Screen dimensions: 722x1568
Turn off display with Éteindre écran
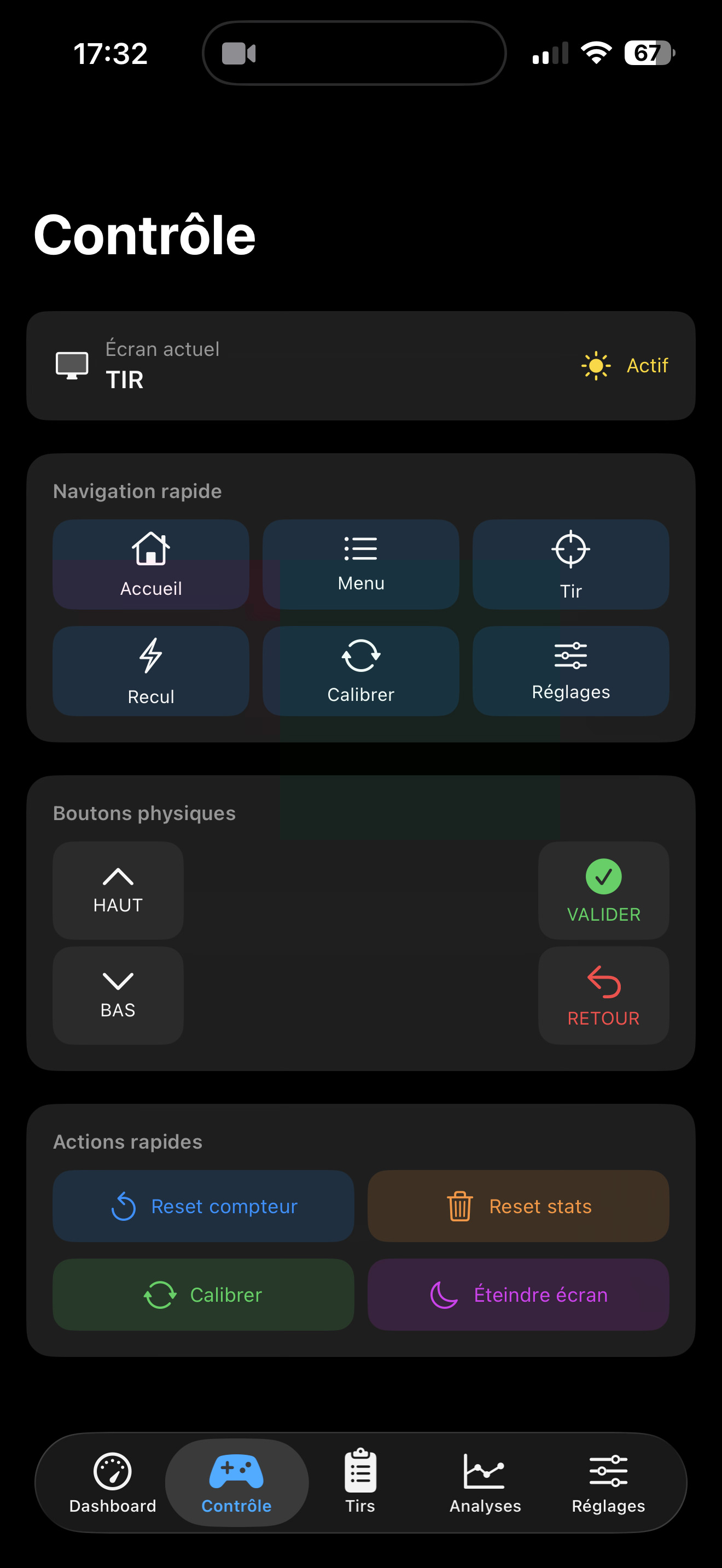[x=518, y=1294]
